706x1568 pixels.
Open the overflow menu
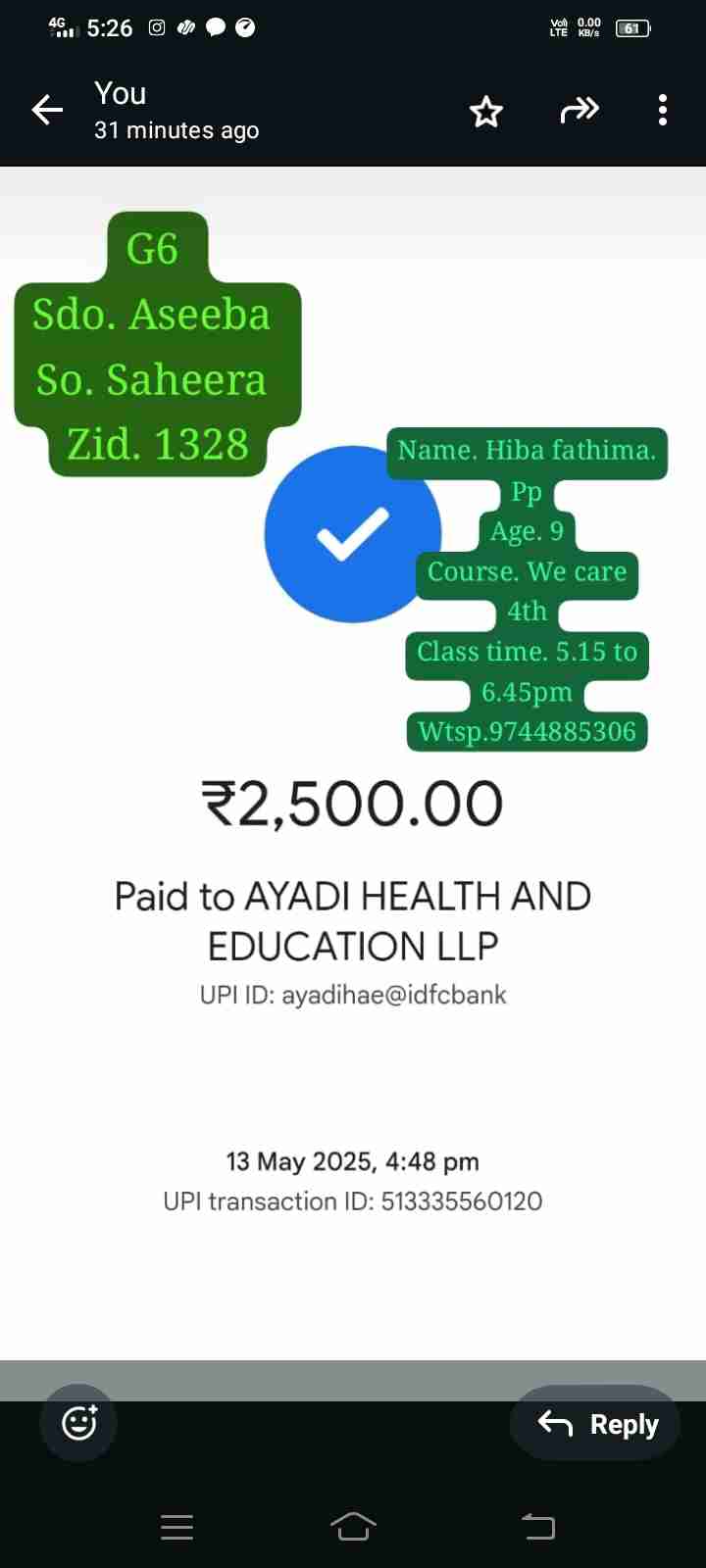click(x=663, y=110)
